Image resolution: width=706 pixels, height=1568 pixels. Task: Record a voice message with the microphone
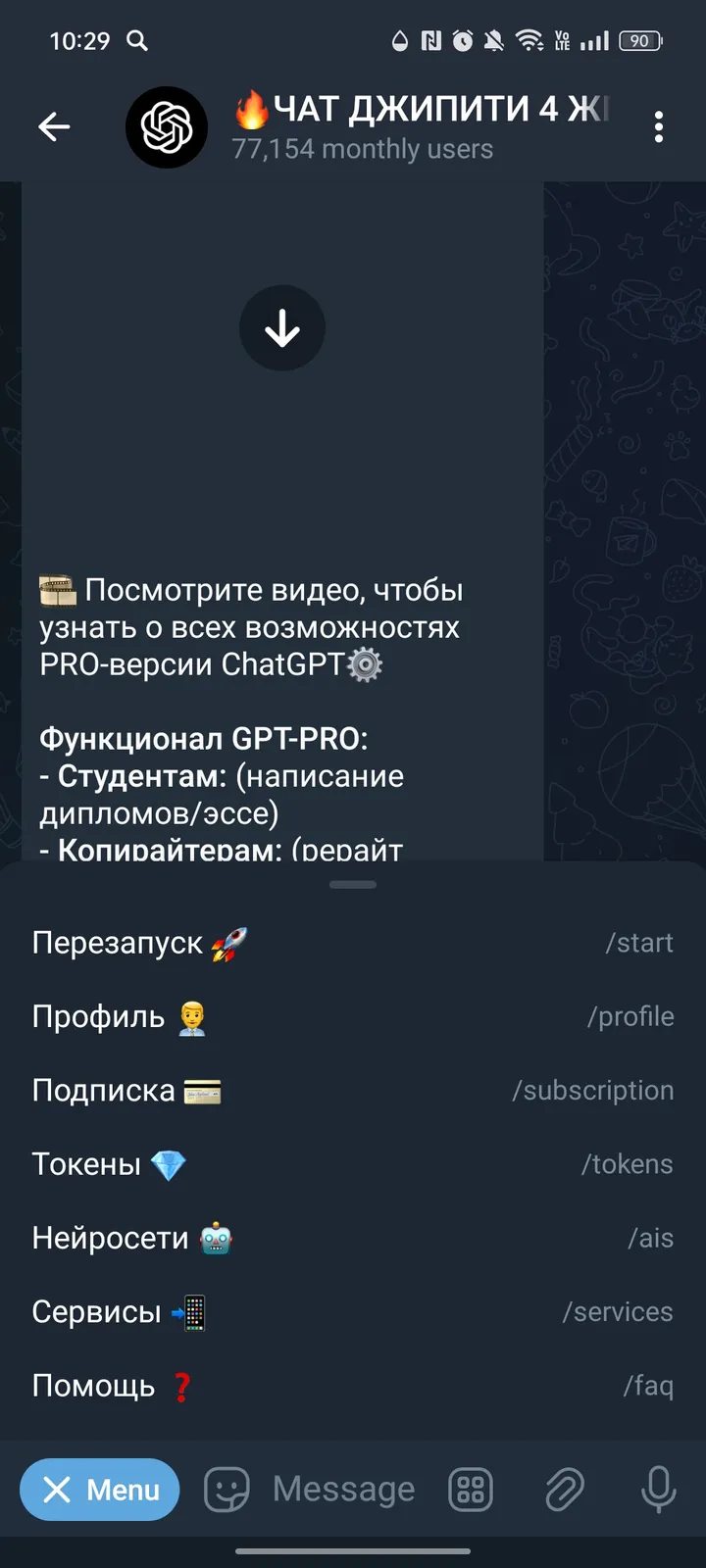658,1490
